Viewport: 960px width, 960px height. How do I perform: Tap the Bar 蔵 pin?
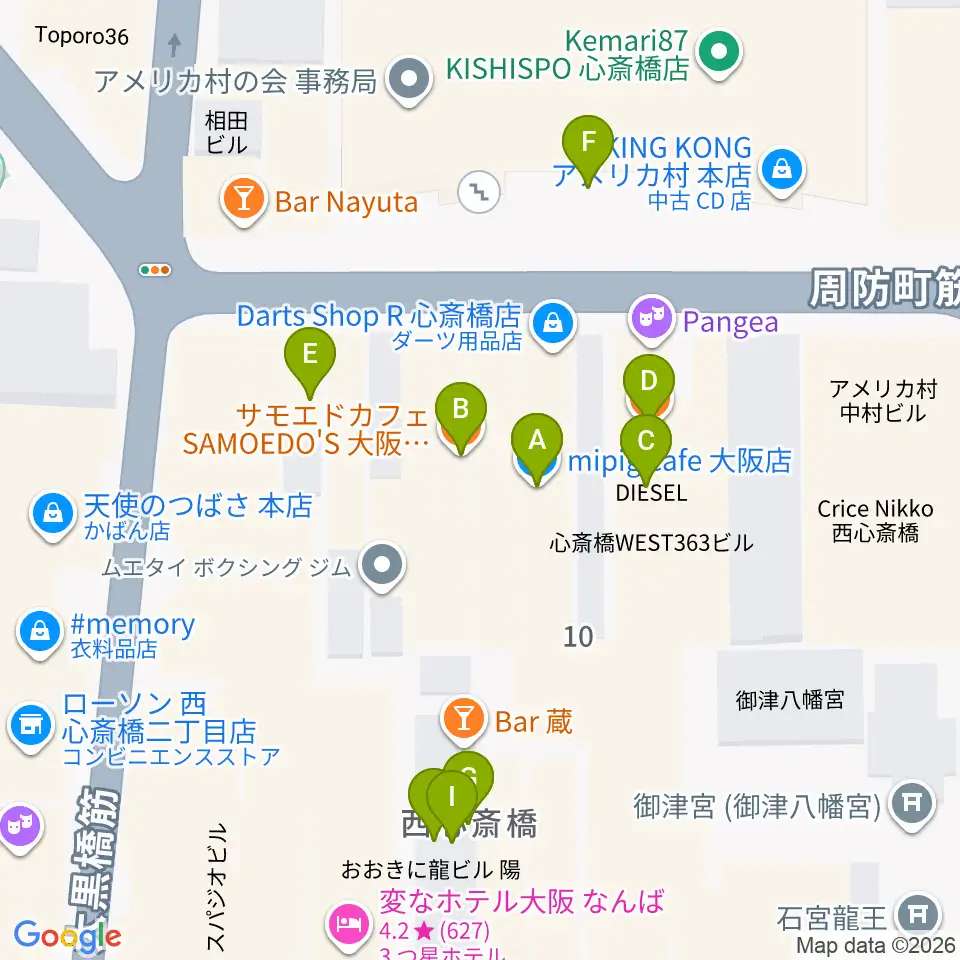click(463, 721)
